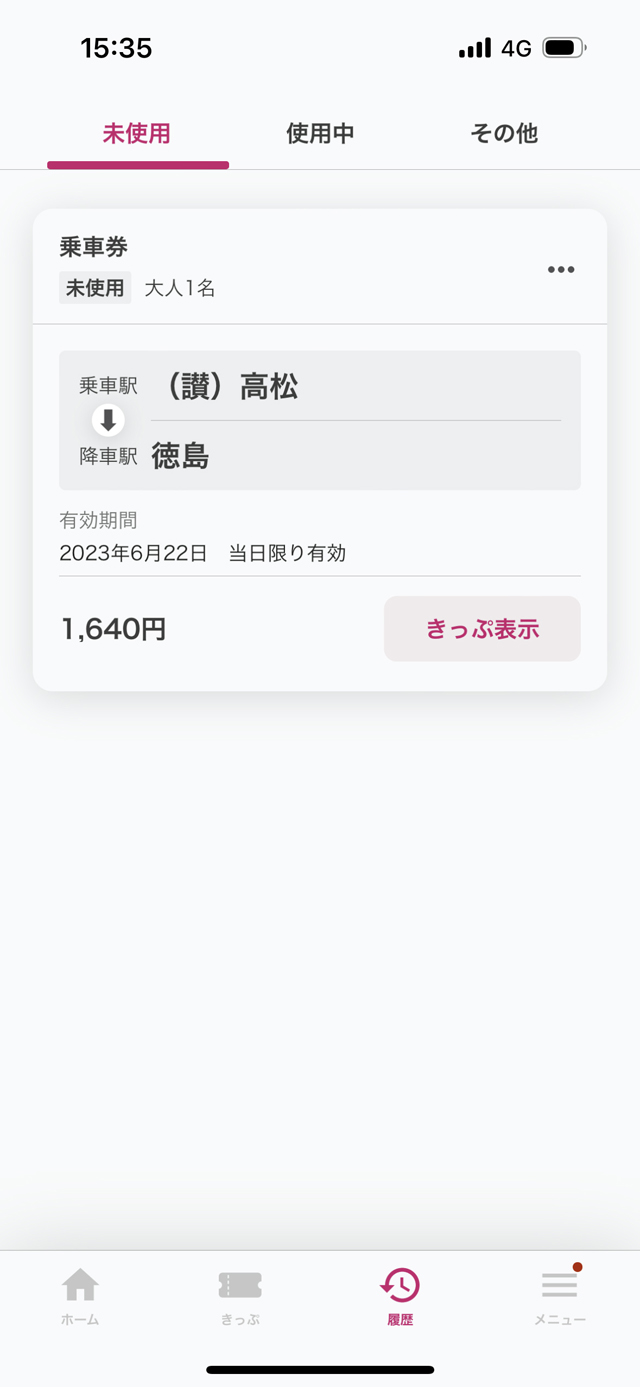
Task: Open the 履歴 history tab
Action: click(400, 1296)
